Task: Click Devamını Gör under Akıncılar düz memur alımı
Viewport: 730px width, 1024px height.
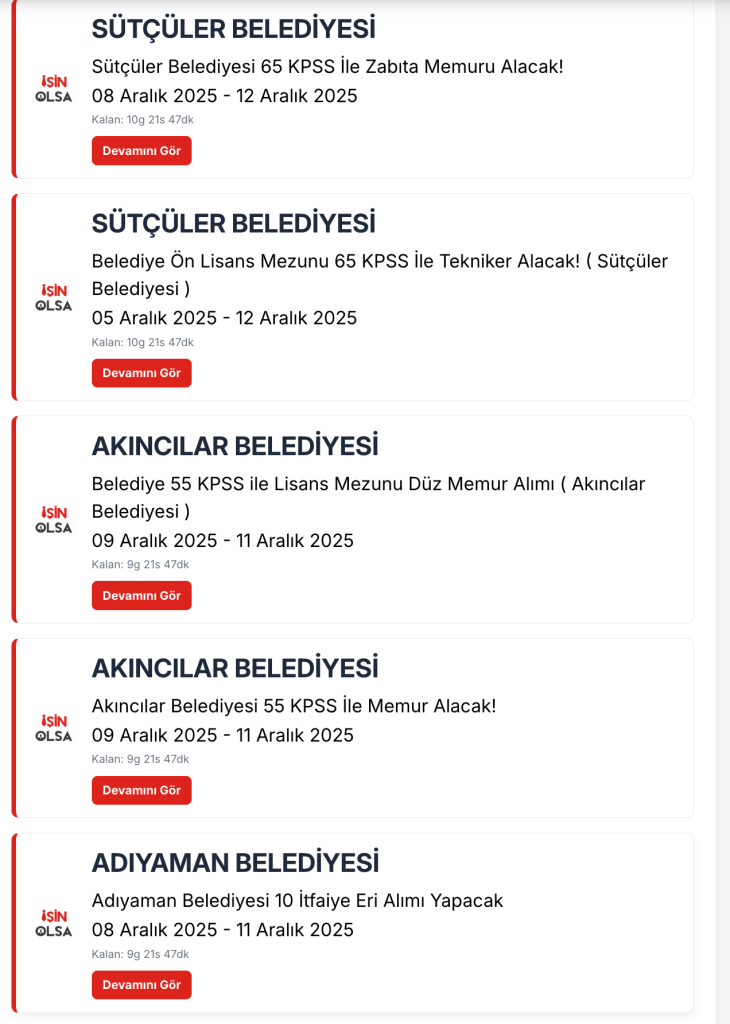Action: click(141, 595)
